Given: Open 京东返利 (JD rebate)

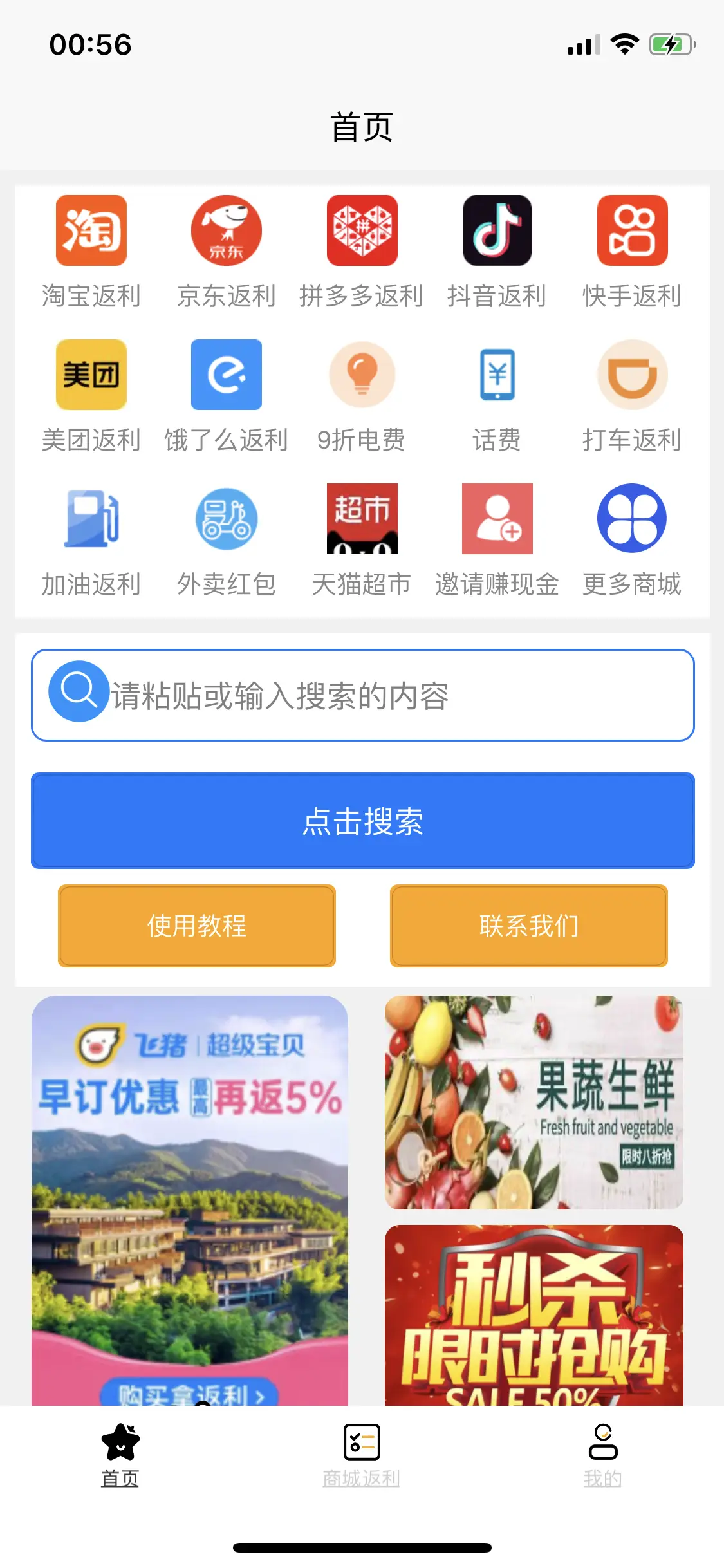Looking at the screenshot, I should click(x=226, y=231).
